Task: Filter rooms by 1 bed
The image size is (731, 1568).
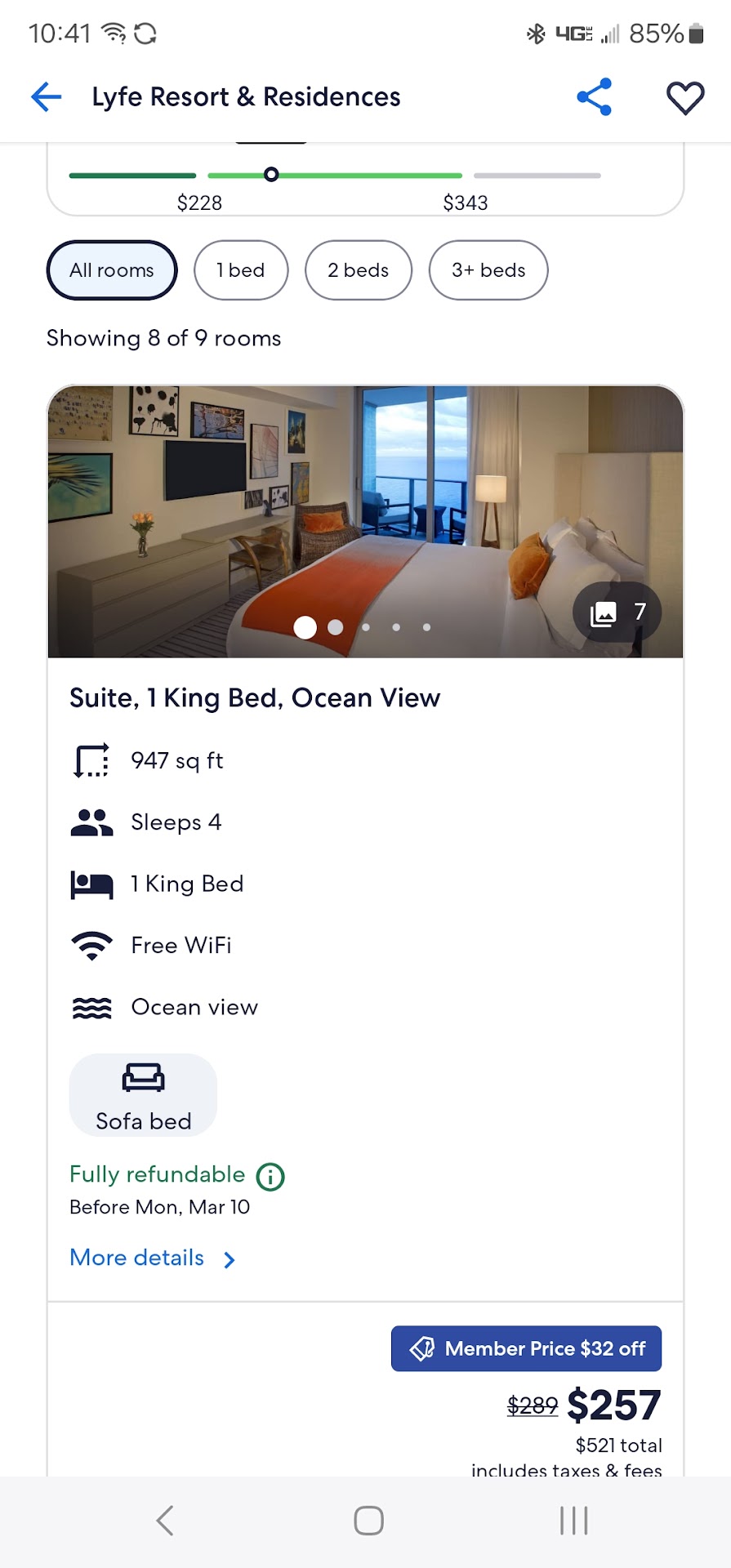Action: point(241,270)
